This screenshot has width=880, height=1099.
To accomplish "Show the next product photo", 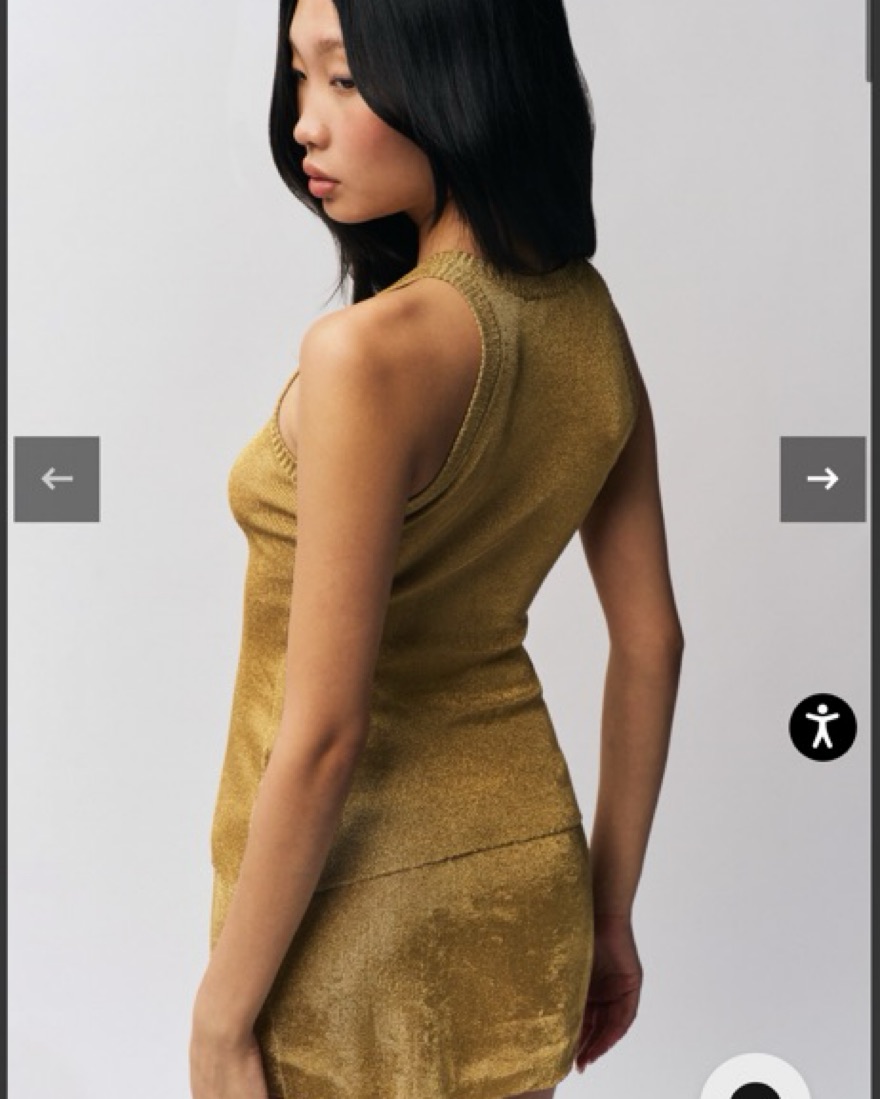I will tap(822, 479).
